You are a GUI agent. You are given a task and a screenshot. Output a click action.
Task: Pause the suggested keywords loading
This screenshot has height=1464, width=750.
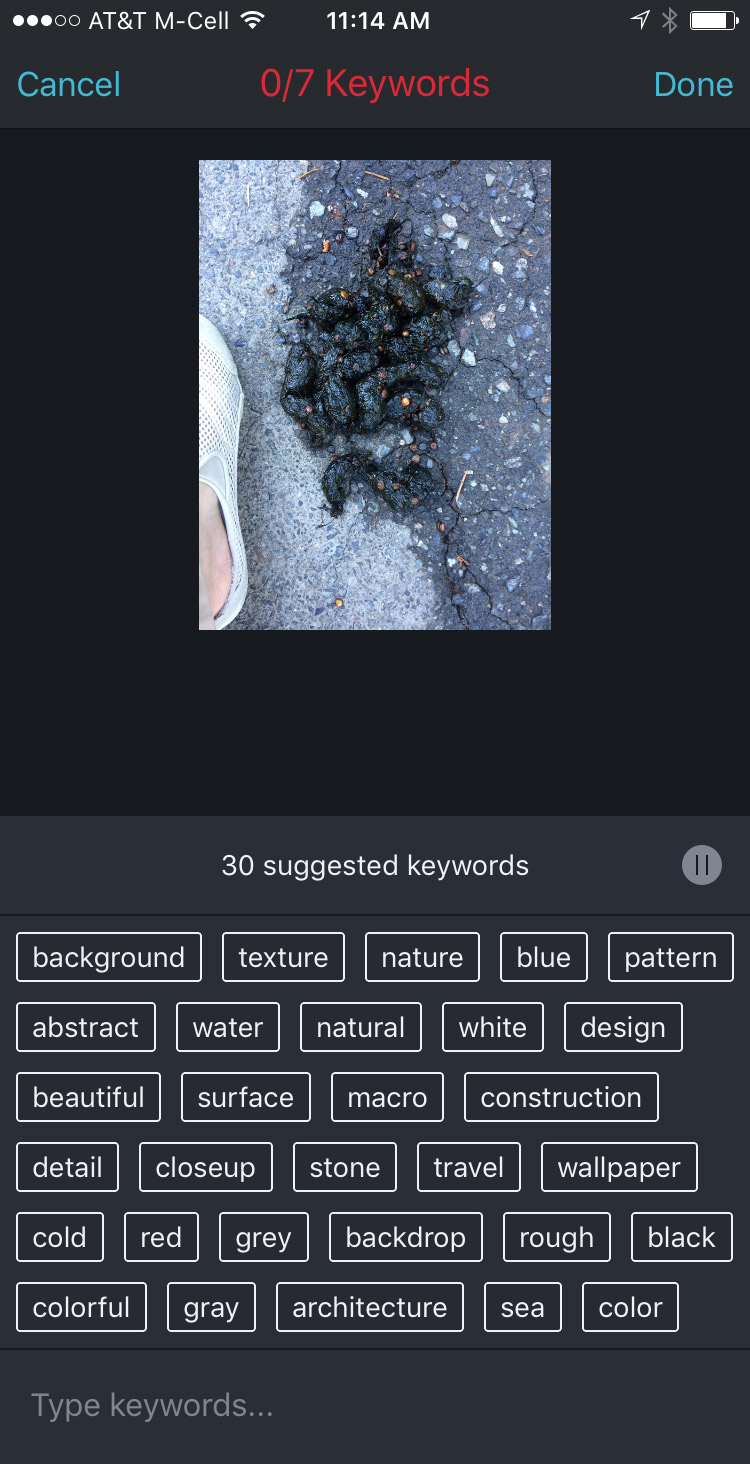coord(701,865)
